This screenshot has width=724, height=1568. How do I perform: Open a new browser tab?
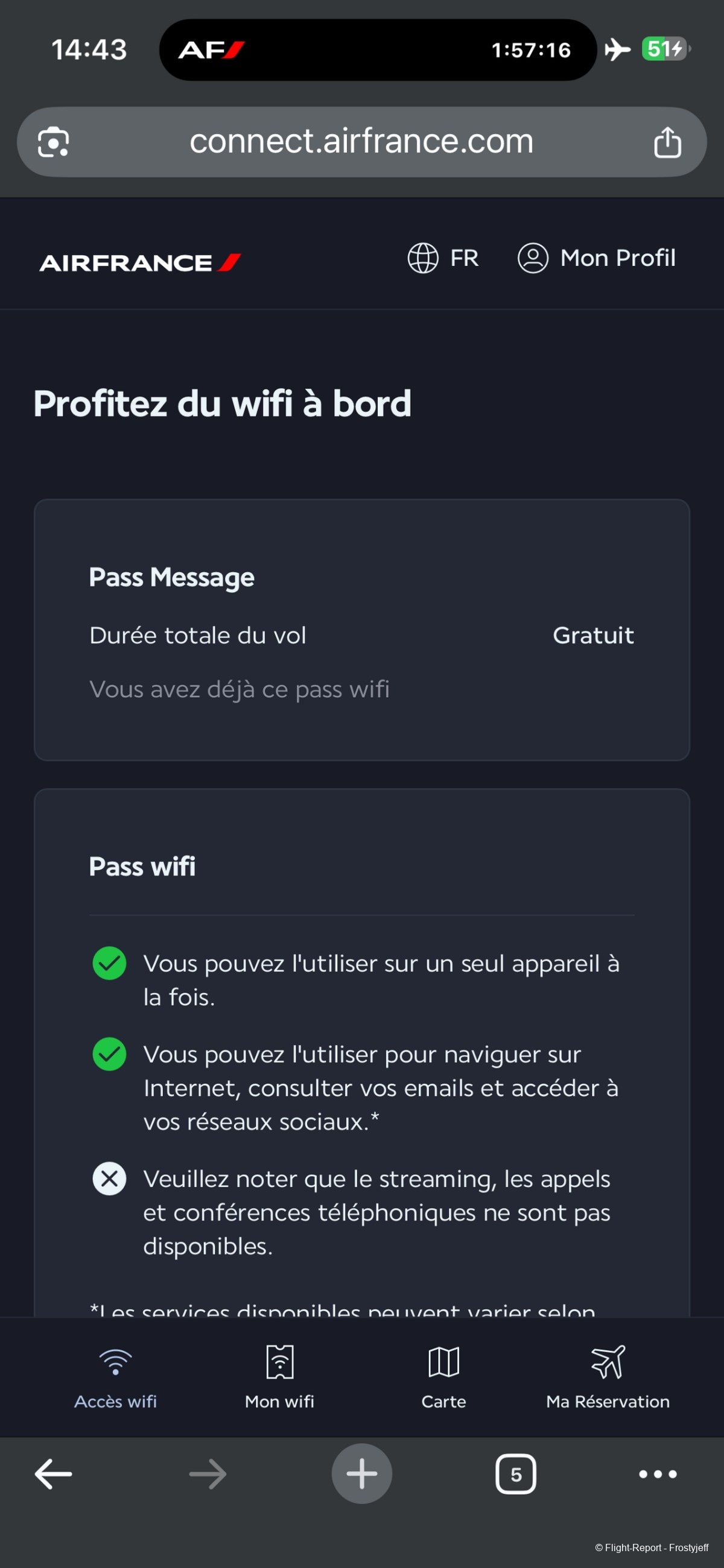tap(361, 1474)
